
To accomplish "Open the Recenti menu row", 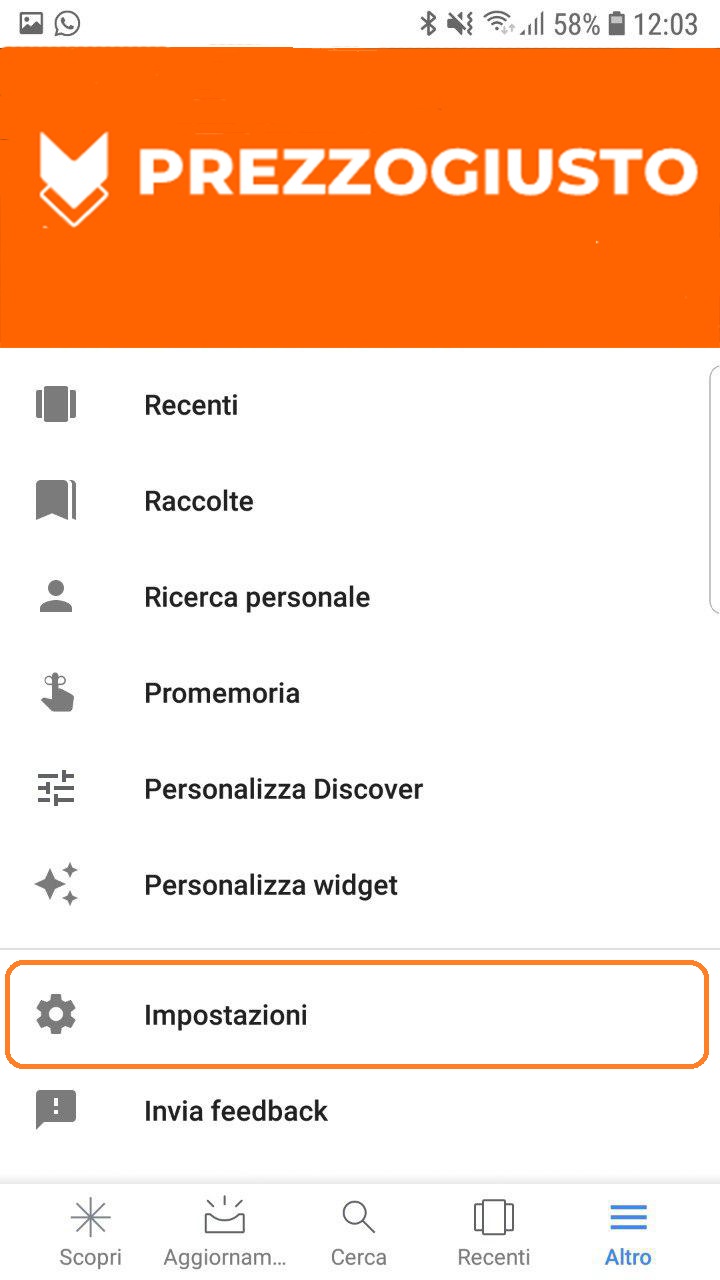I will click(x=191, y=405).
